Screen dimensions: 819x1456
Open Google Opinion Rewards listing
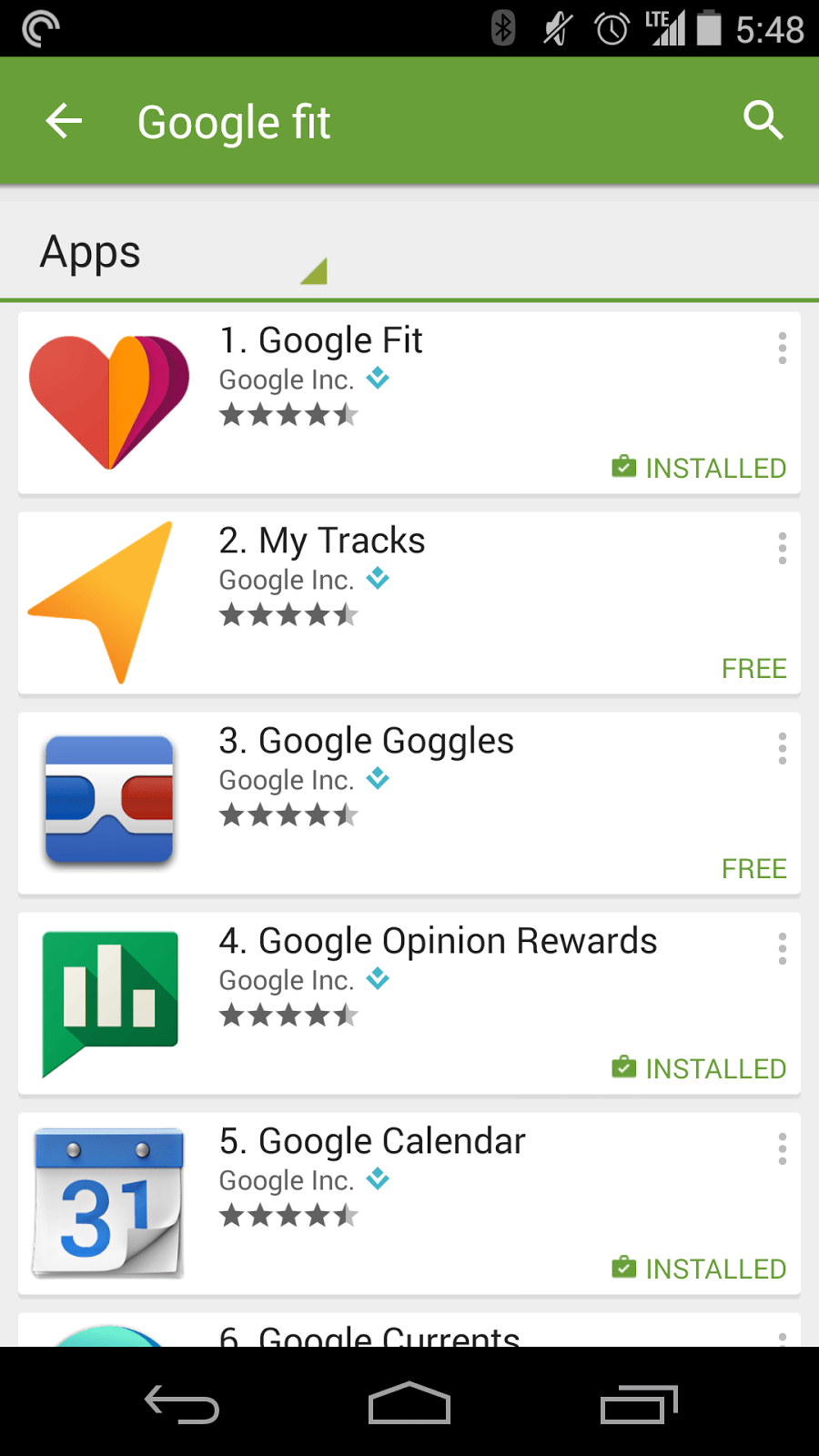click(x=409, y=1004)
